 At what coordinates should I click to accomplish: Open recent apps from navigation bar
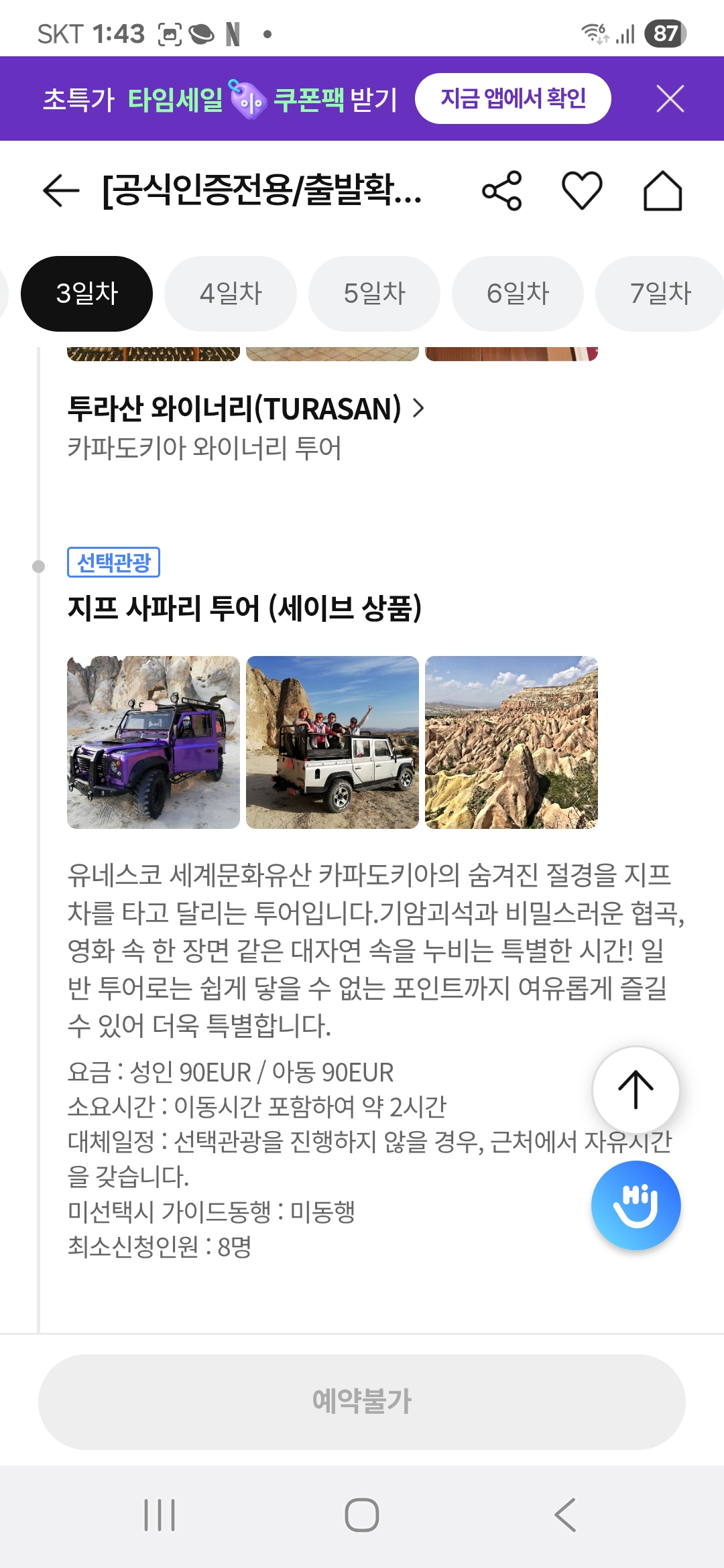[160, 1515]
